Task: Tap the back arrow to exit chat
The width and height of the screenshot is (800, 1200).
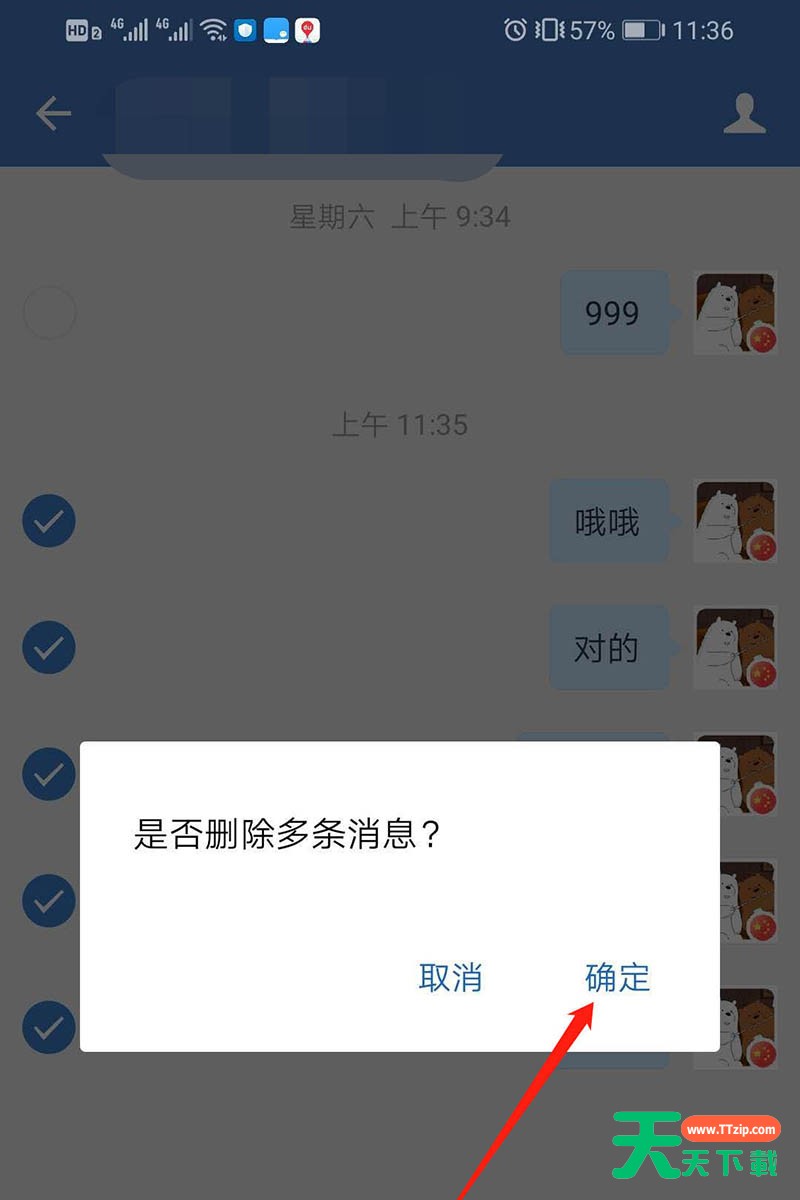Action: pyautogui.click(x=53, y=113)
